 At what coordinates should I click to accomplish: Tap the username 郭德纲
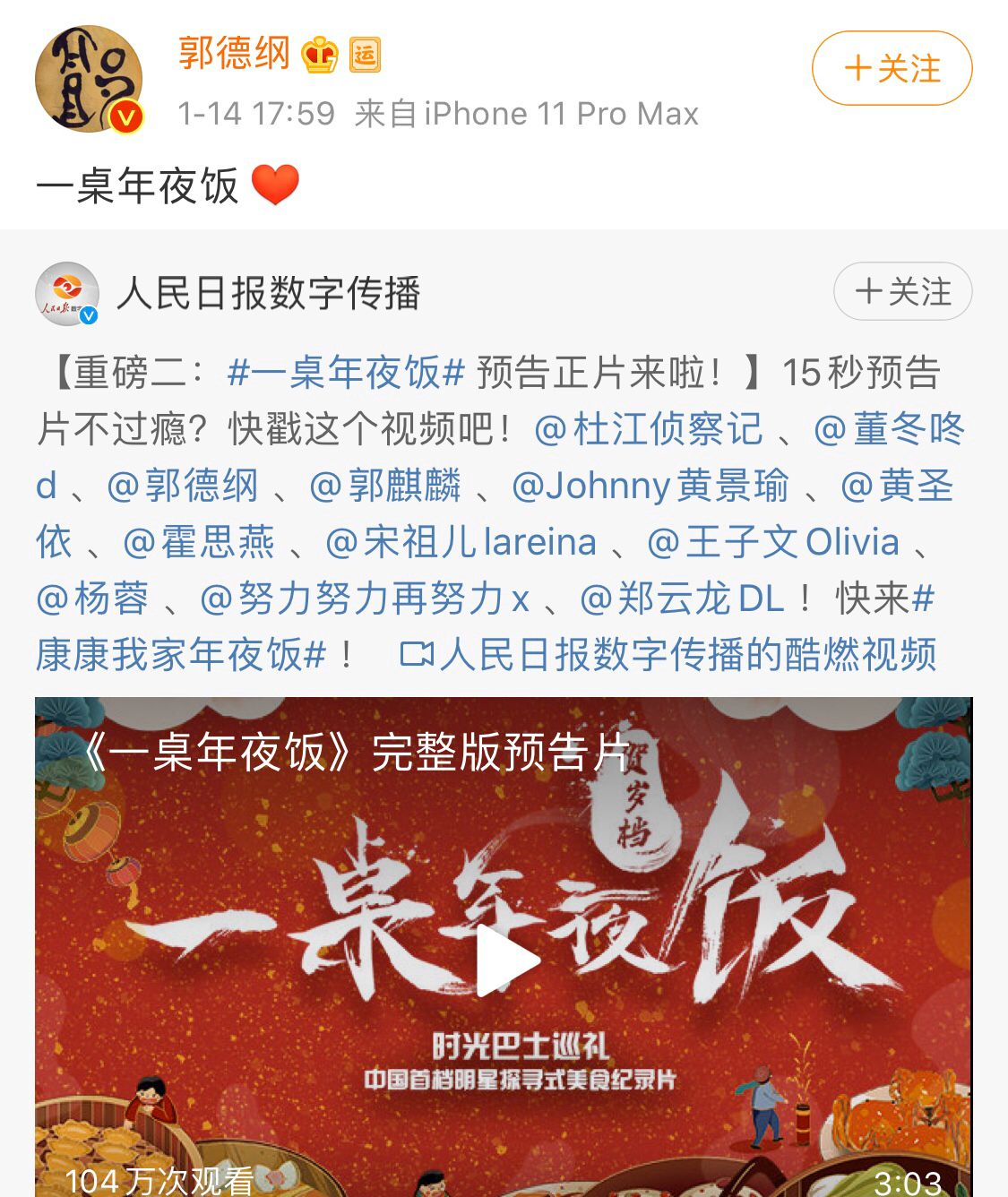pyautogui.click(x=234, y=54)
